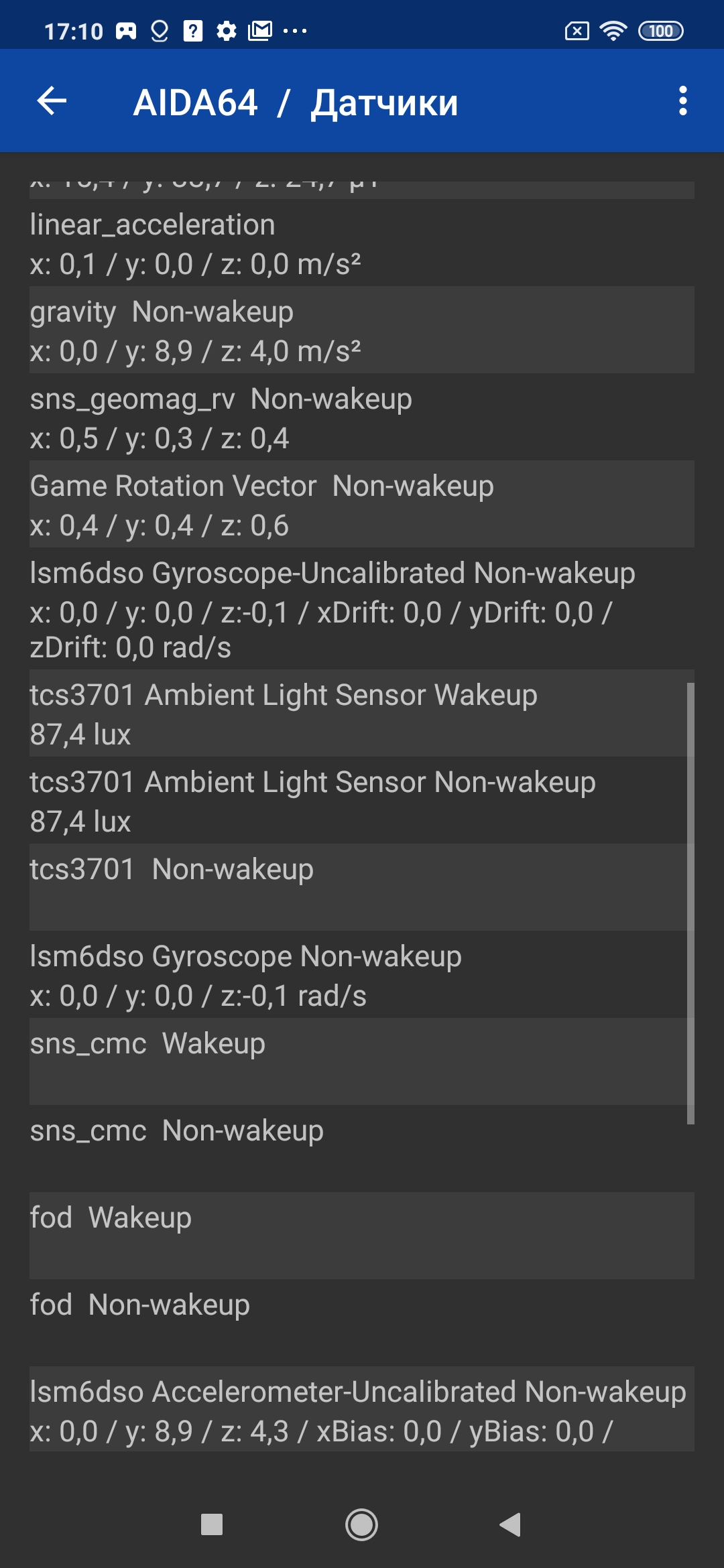Screen dimensions: 724x1568
Task: Go back from the Датчики screen
Action: tap(52, 101)
